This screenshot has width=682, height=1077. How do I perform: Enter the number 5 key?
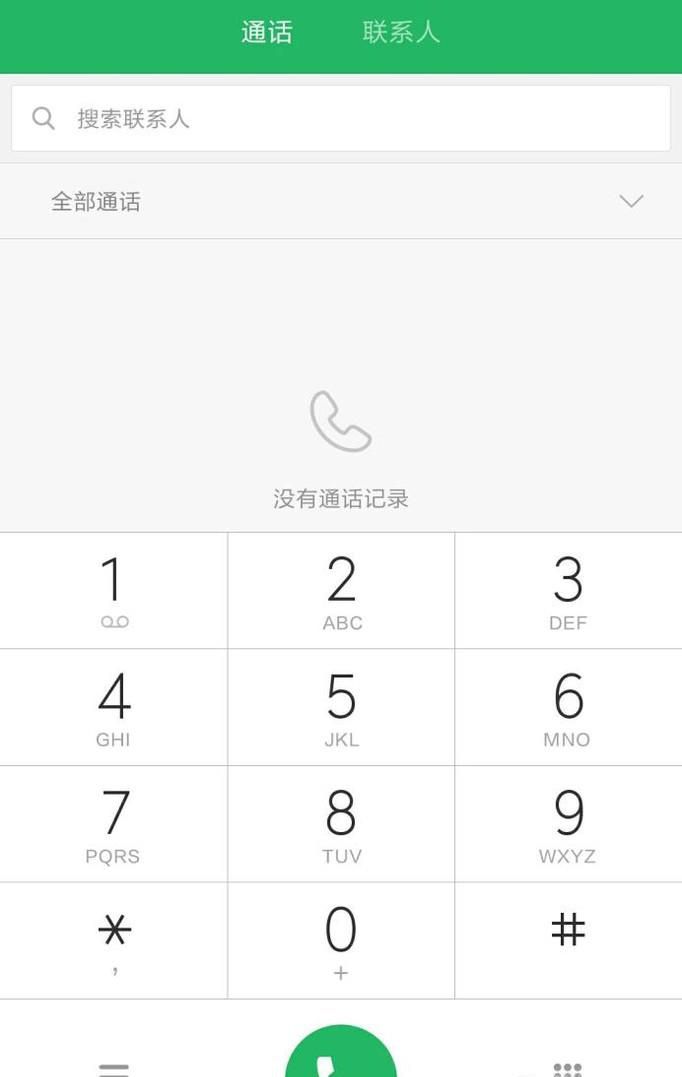(341, 707)
